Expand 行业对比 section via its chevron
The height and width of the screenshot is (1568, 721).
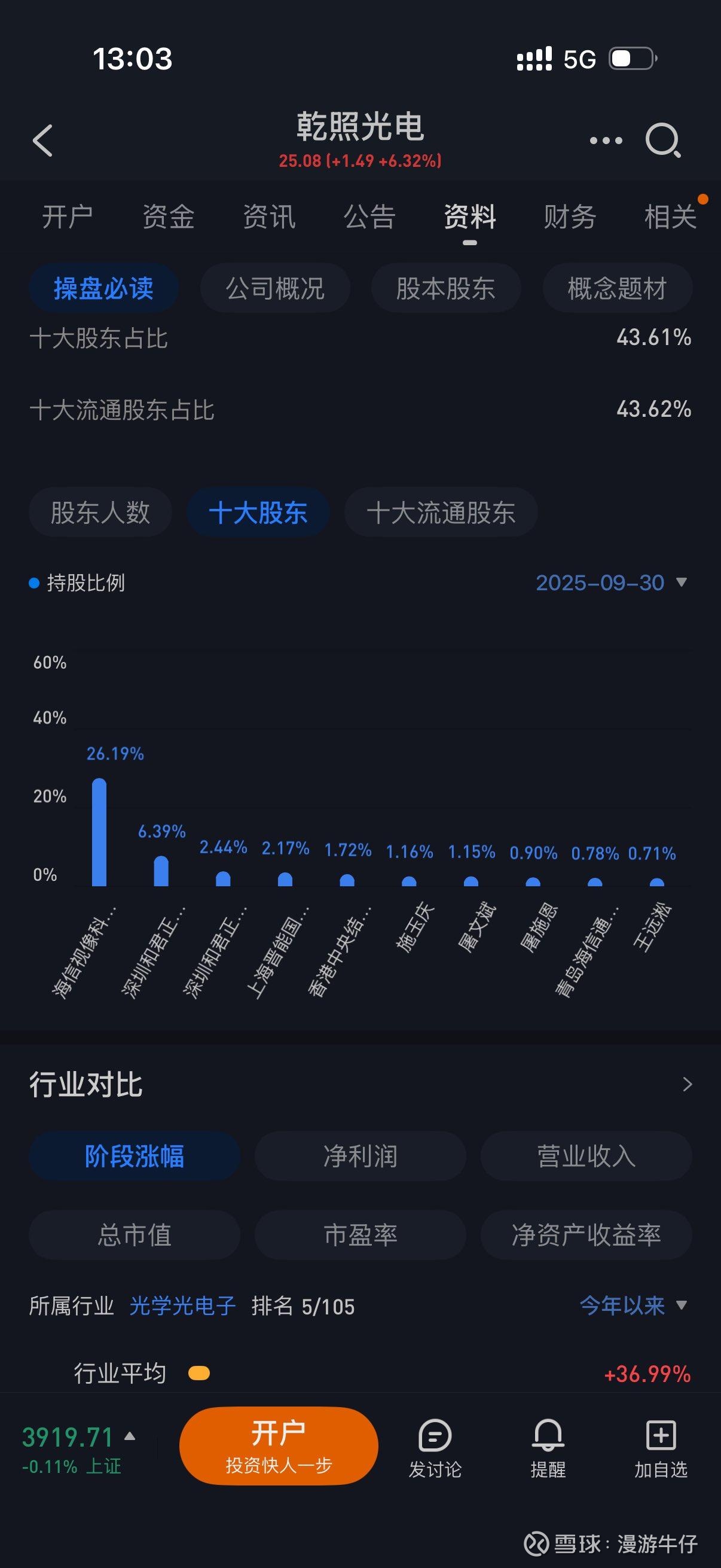[x=687, y=1084]
